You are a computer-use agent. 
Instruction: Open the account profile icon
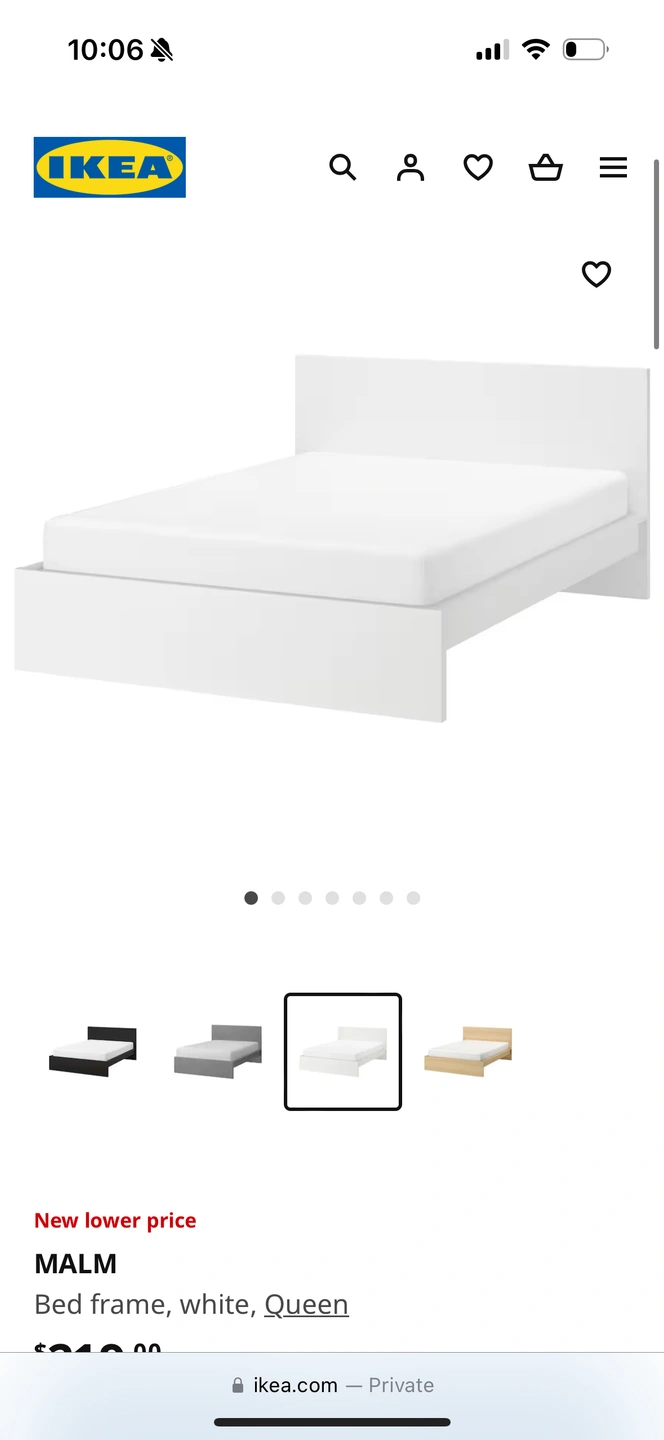410,167
